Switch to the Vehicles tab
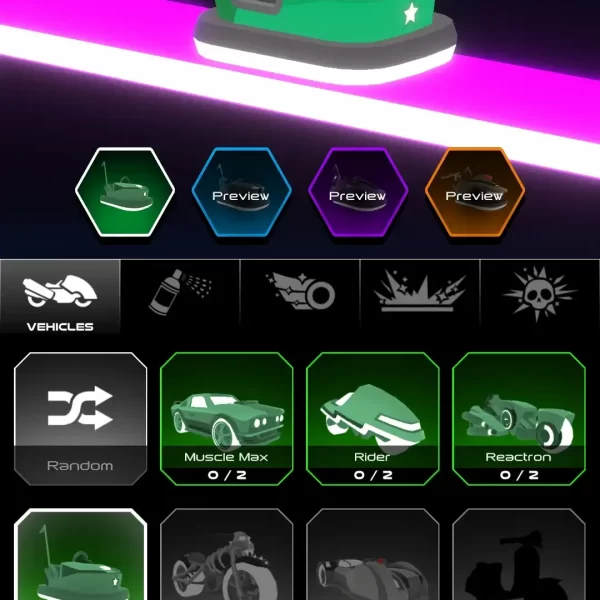The width and height of the screenshot is (600, 600). (60, 297)
